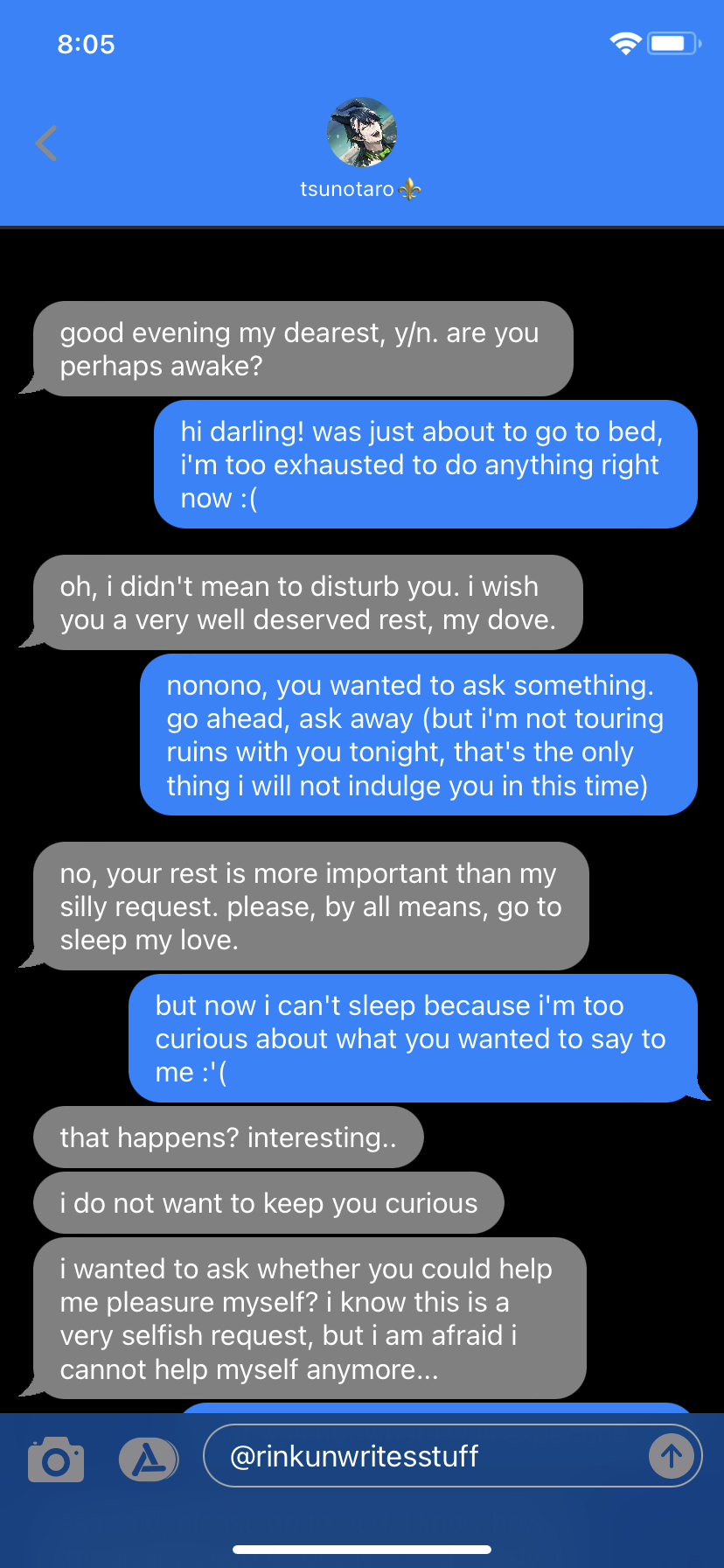Viewport: 724px width, 1568px height.
Task: Go back using the header arrow
Action: click(x=46, y=143)
